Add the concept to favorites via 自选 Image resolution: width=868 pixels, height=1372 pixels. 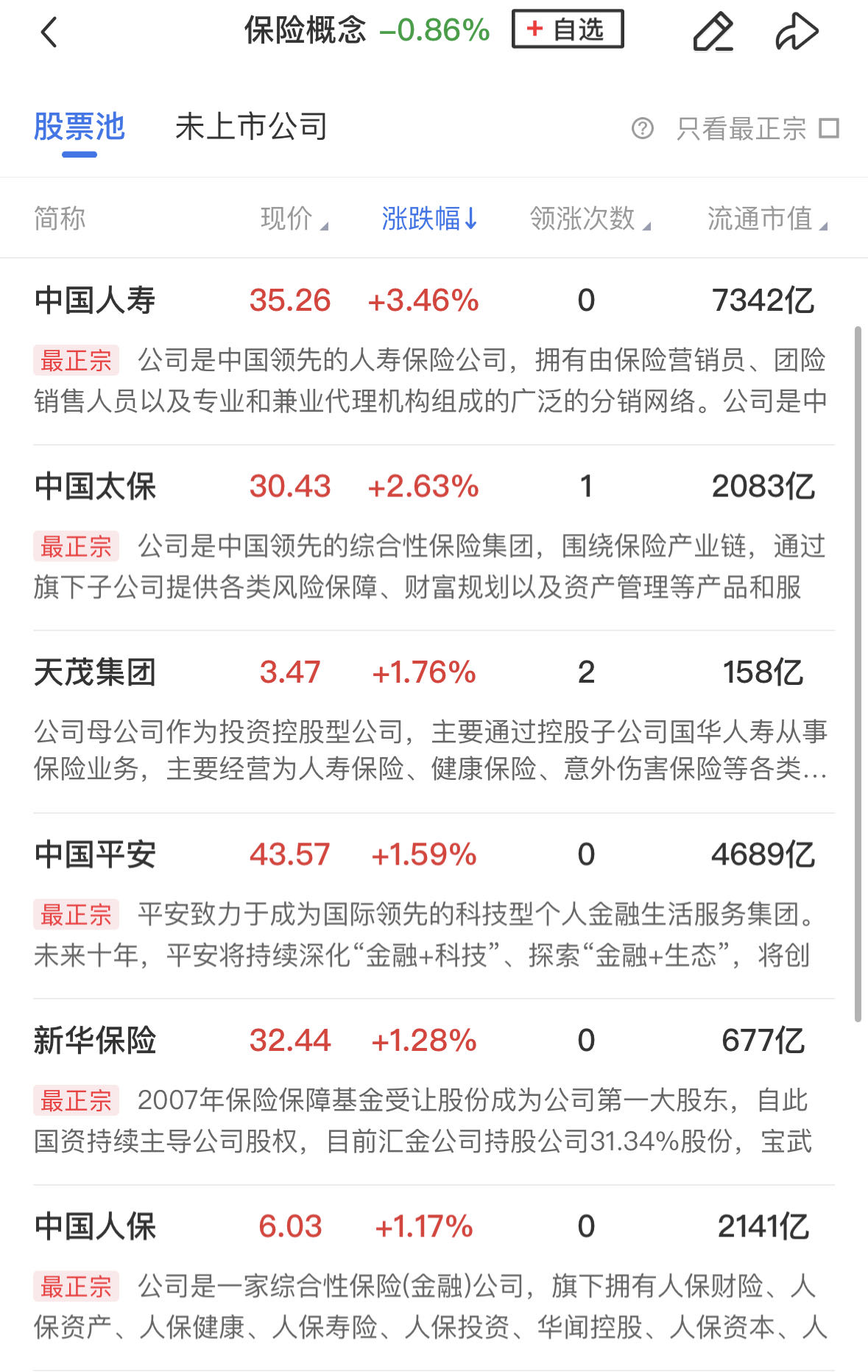[x=567, y=30]
